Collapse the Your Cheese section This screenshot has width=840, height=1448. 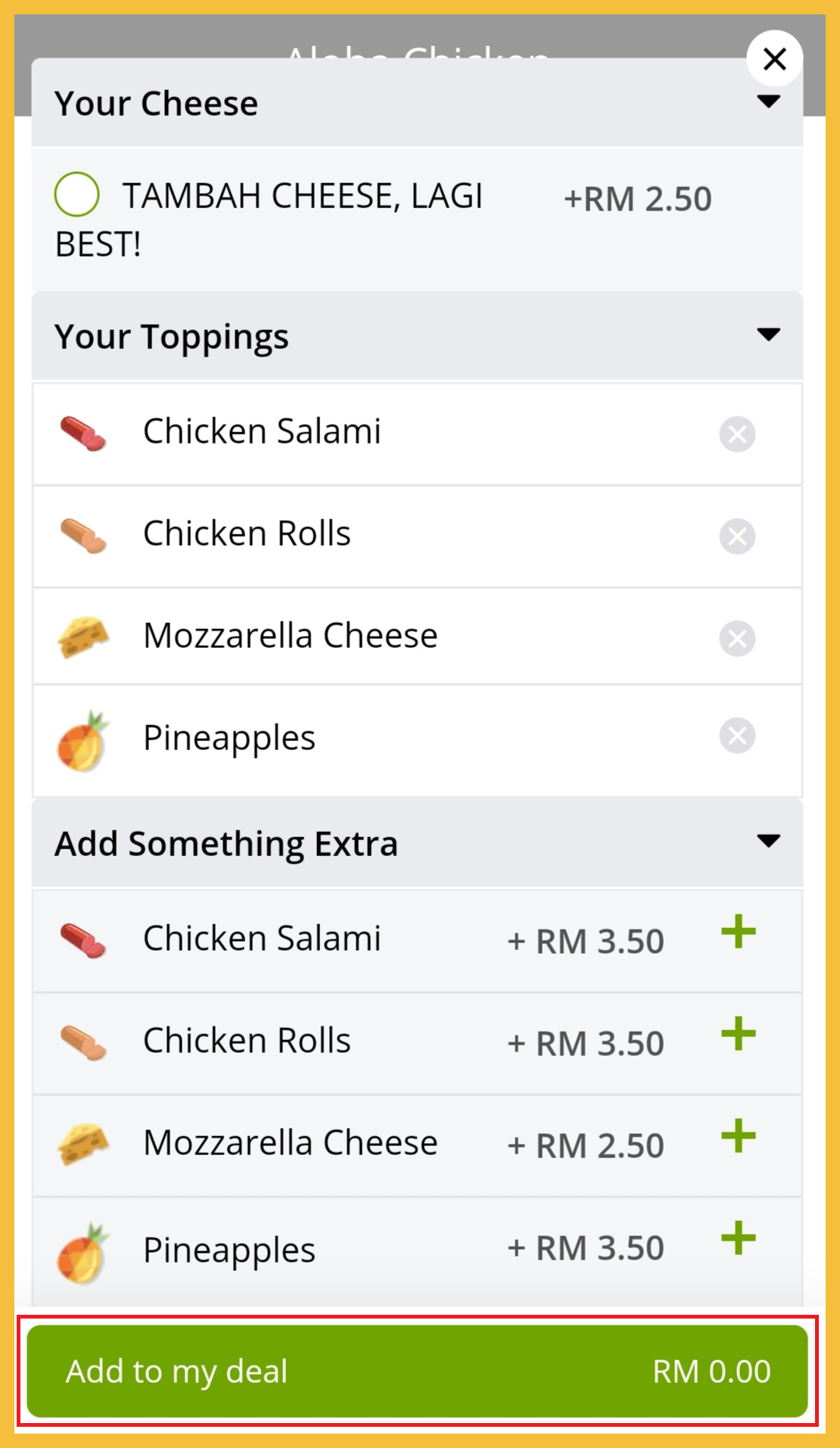coord(768,102)
